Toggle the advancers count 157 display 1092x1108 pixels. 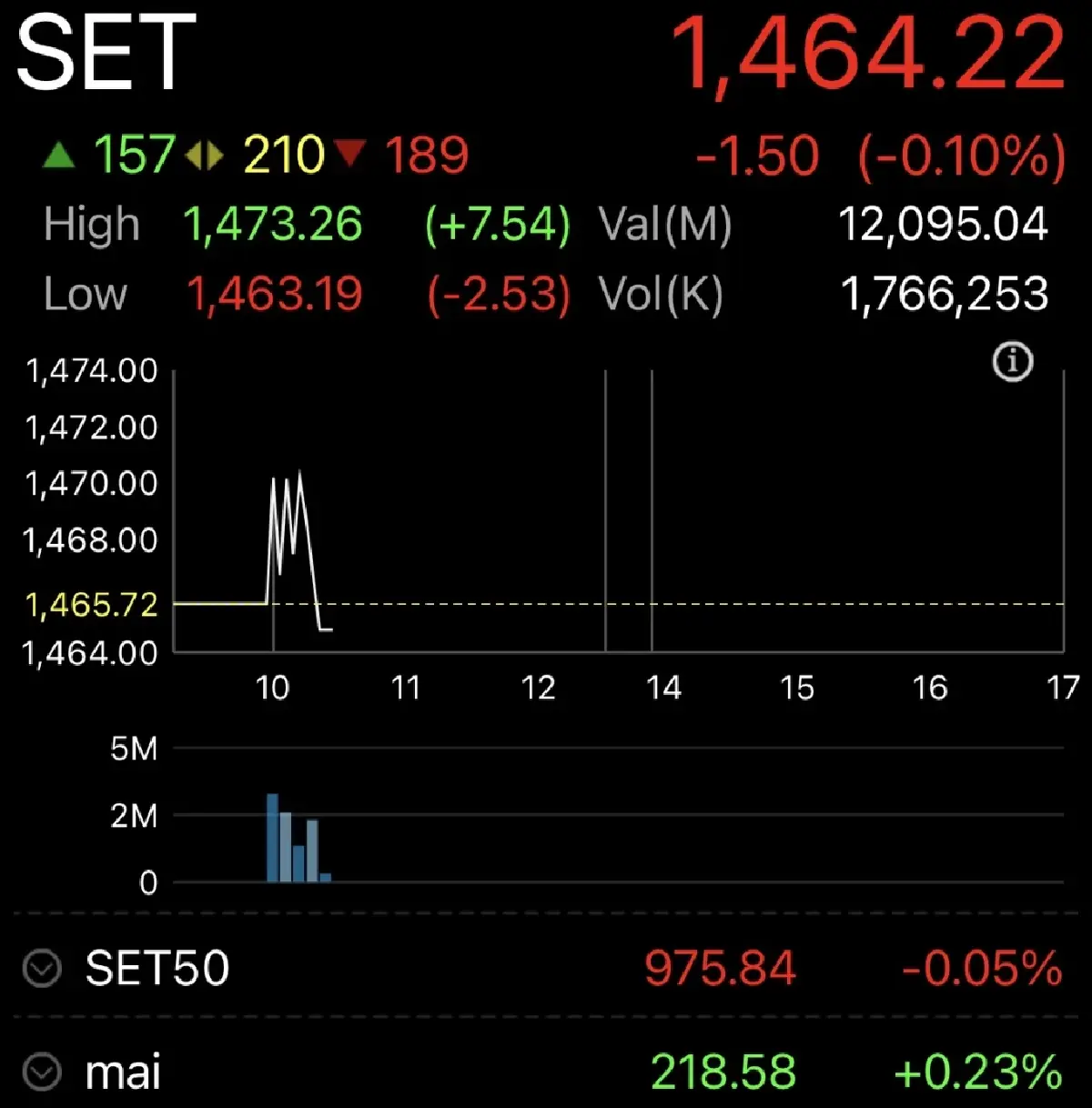(135, 155)
